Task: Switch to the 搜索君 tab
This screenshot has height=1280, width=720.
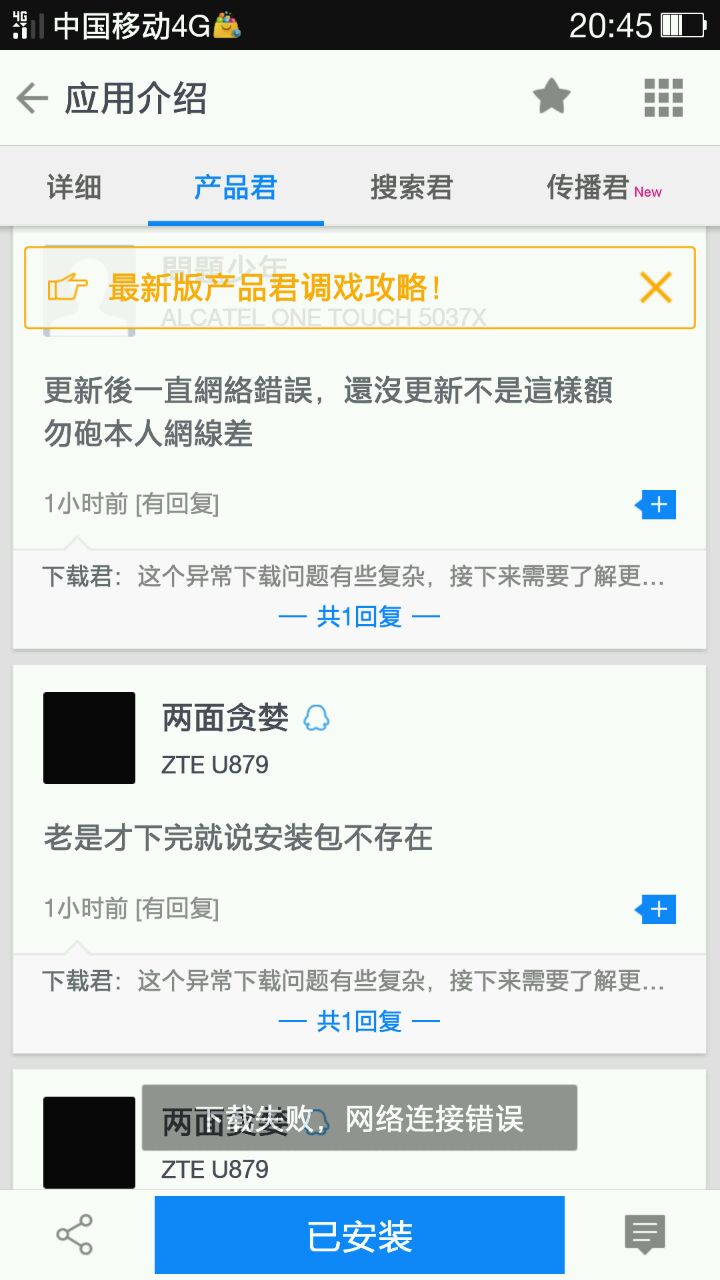Action: pyautogui.click(x=411, y=187)
